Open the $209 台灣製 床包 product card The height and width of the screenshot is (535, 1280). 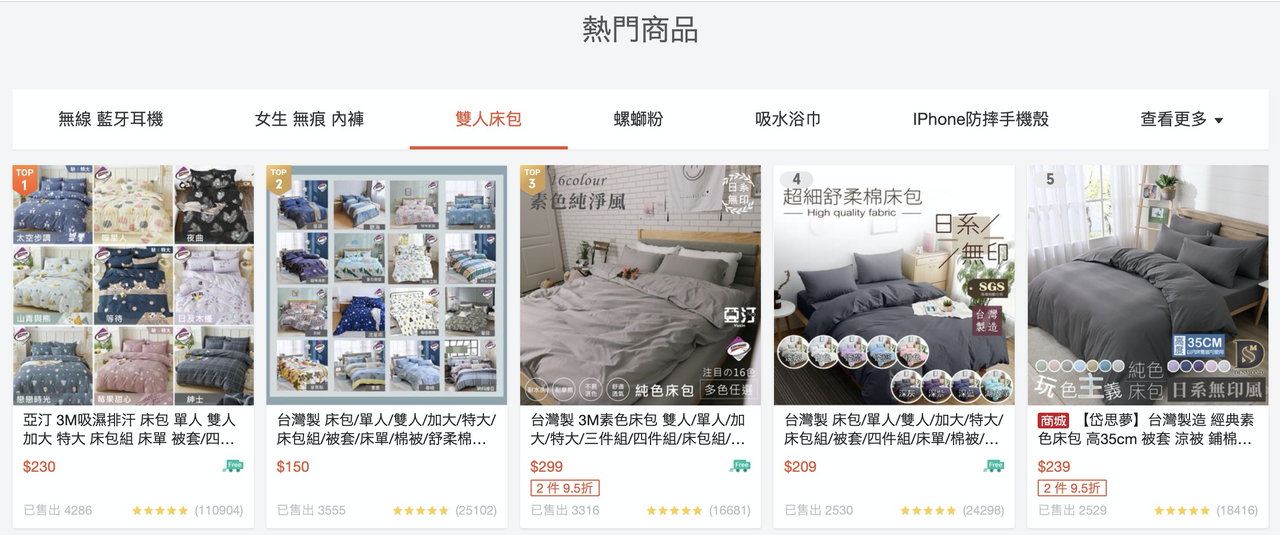tap(894, 285)
